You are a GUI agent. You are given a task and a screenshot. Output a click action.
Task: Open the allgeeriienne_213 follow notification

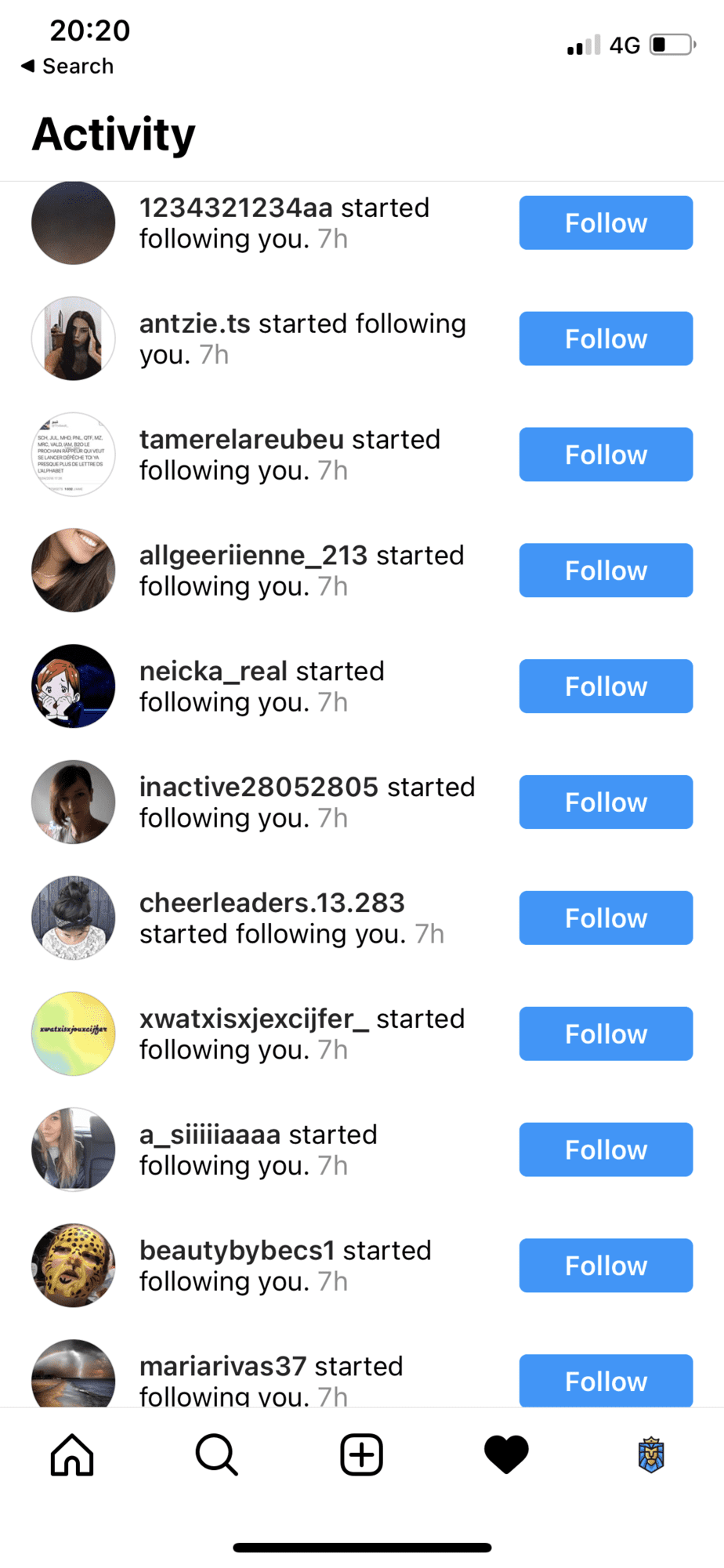click(x=302, y=570)
